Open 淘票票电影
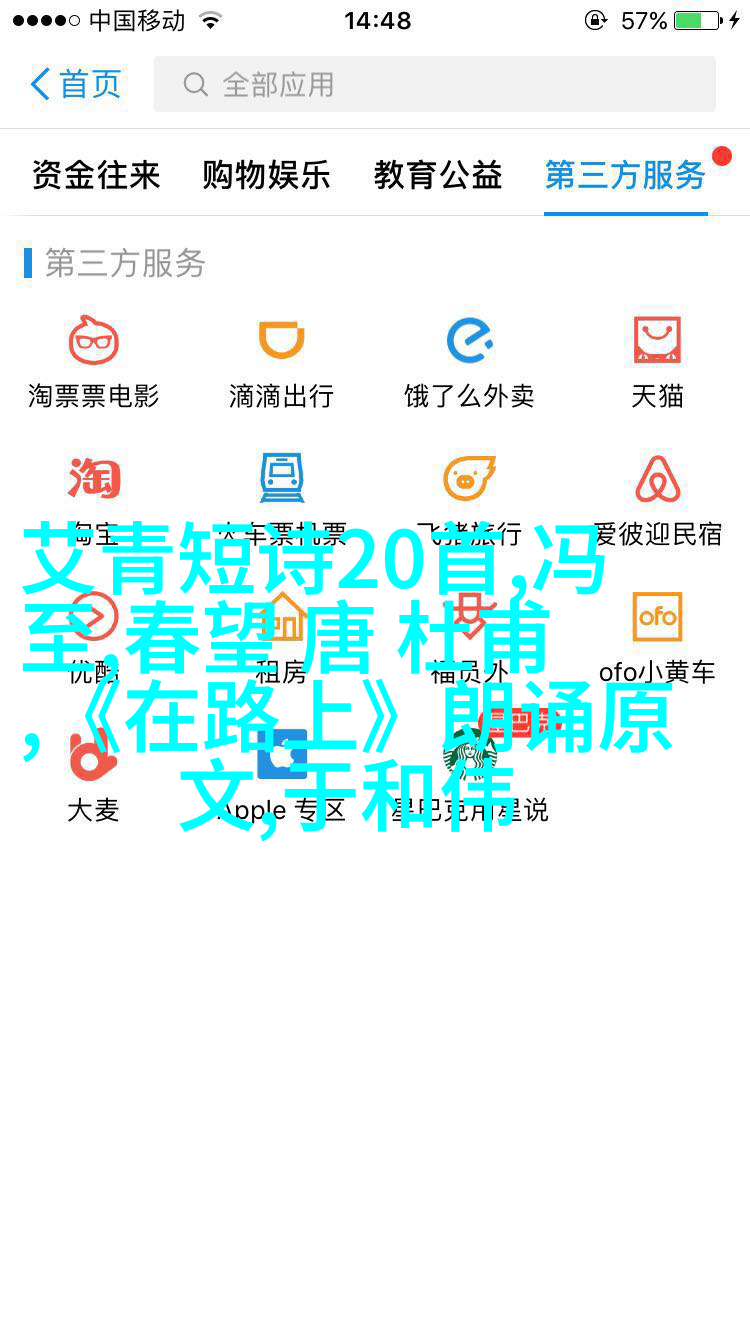This screenshot has height=1334, width=750. click(94, 360)
